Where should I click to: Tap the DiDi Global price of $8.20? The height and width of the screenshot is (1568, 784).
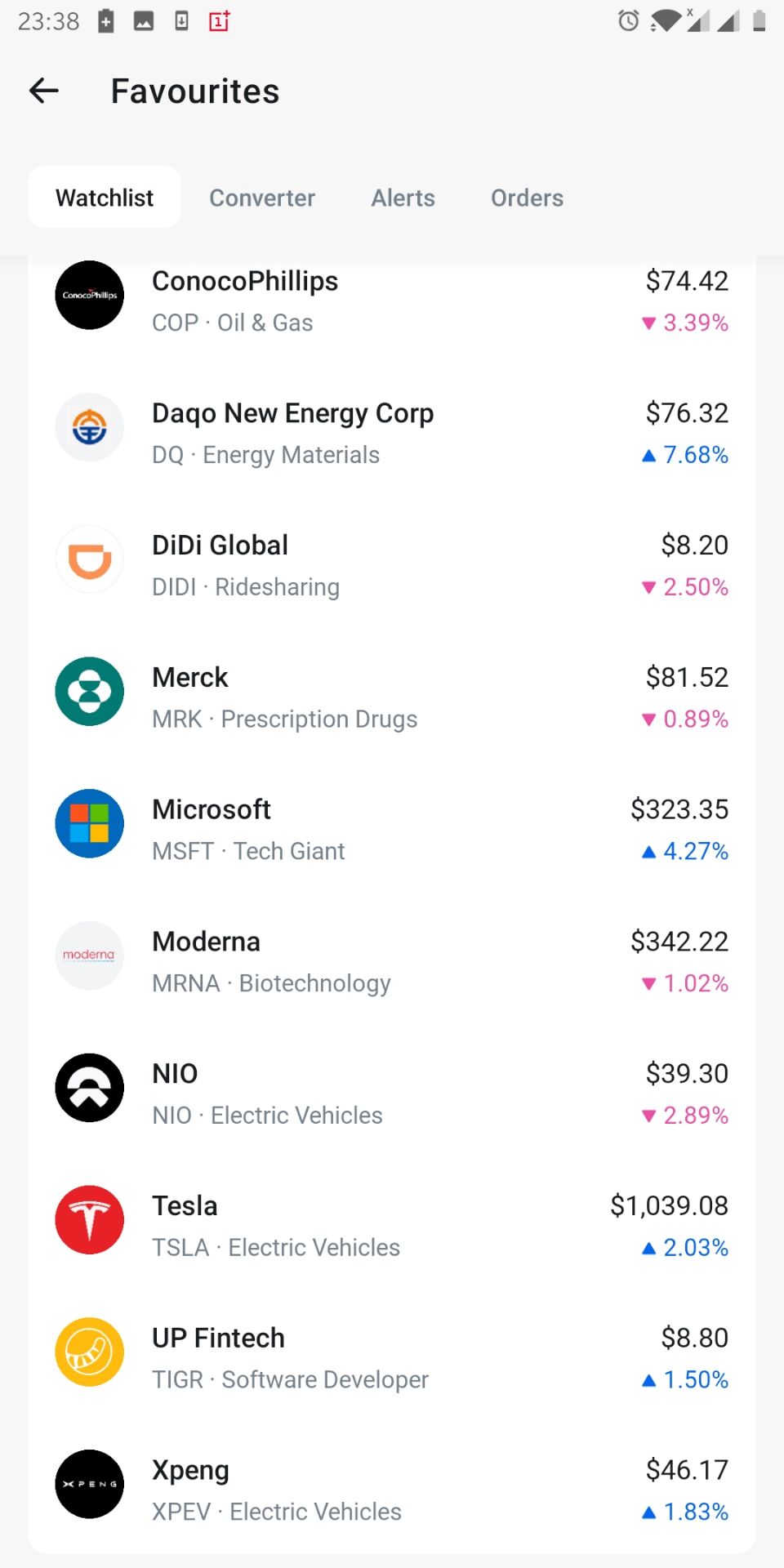pyautogui.click(x=695, y=544)
